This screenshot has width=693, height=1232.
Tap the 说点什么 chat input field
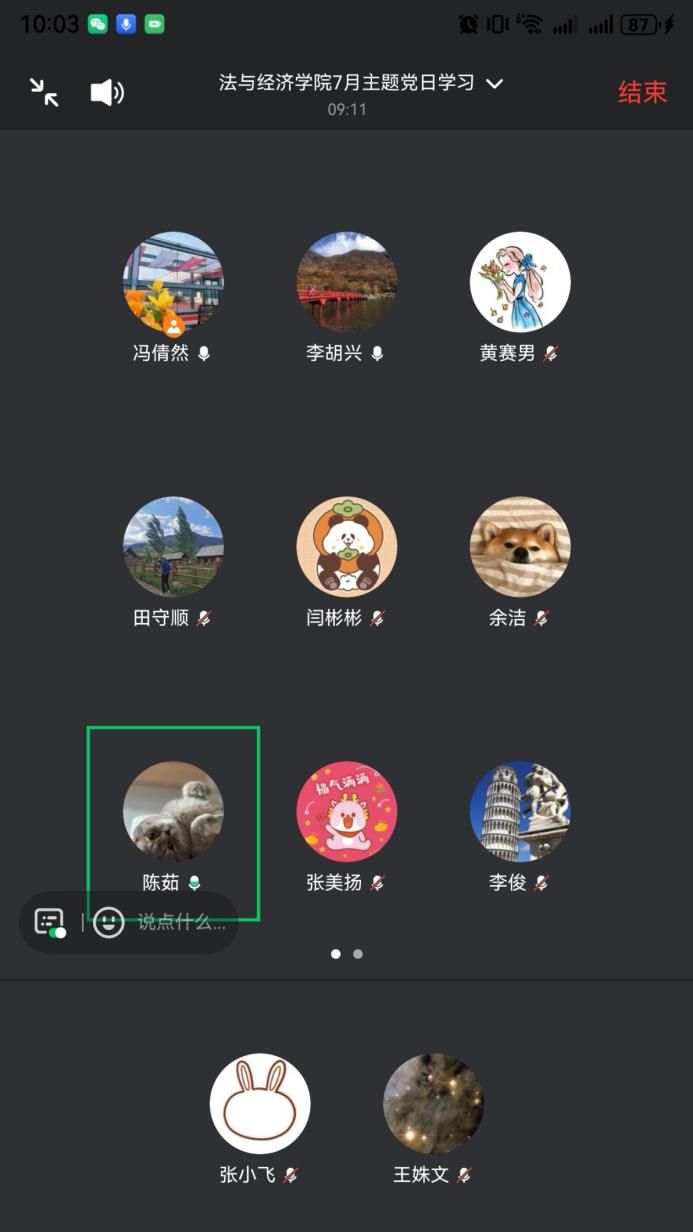point(181,922)
